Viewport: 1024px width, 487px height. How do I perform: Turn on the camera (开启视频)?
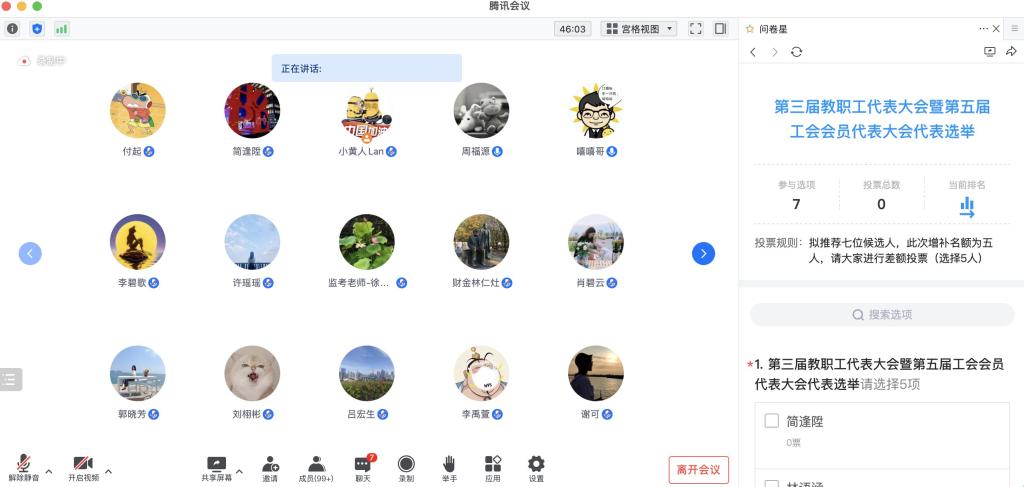[x=82, y=466]
